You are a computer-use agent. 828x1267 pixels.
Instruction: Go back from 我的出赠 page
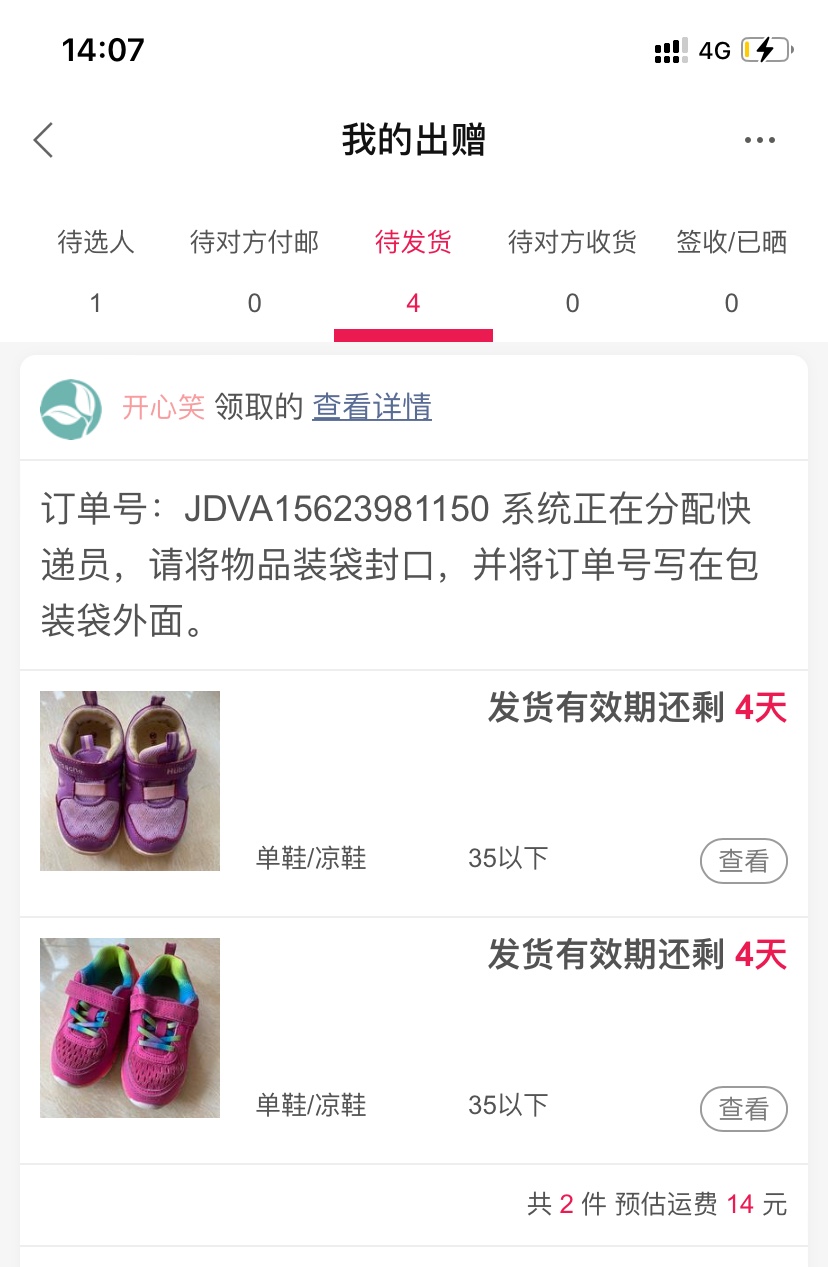(x=44, y=141)
